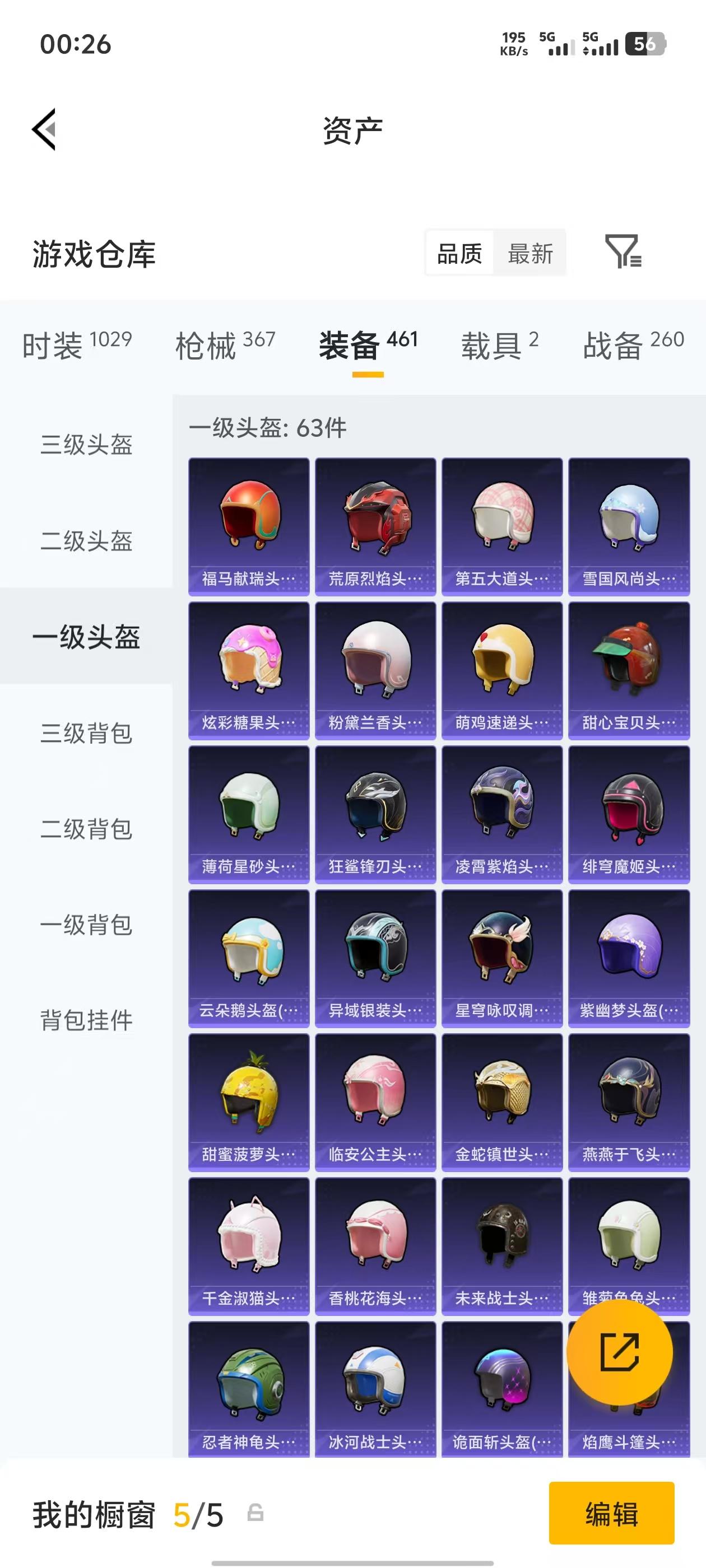Switch to the 战备 tab
This screenshot has width=706, height=1568.
click(615, 343)
